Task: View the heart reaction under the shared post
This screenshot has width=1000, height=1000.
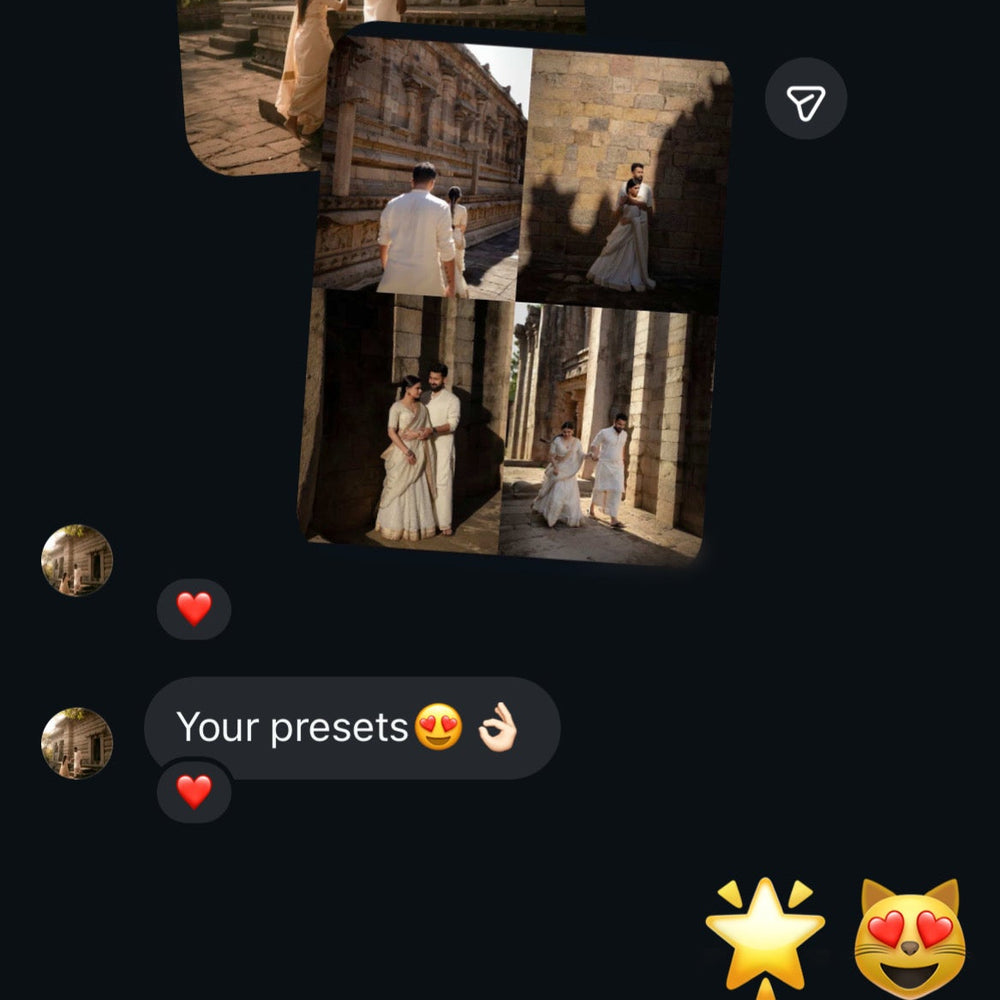Action: pos(194,608)
